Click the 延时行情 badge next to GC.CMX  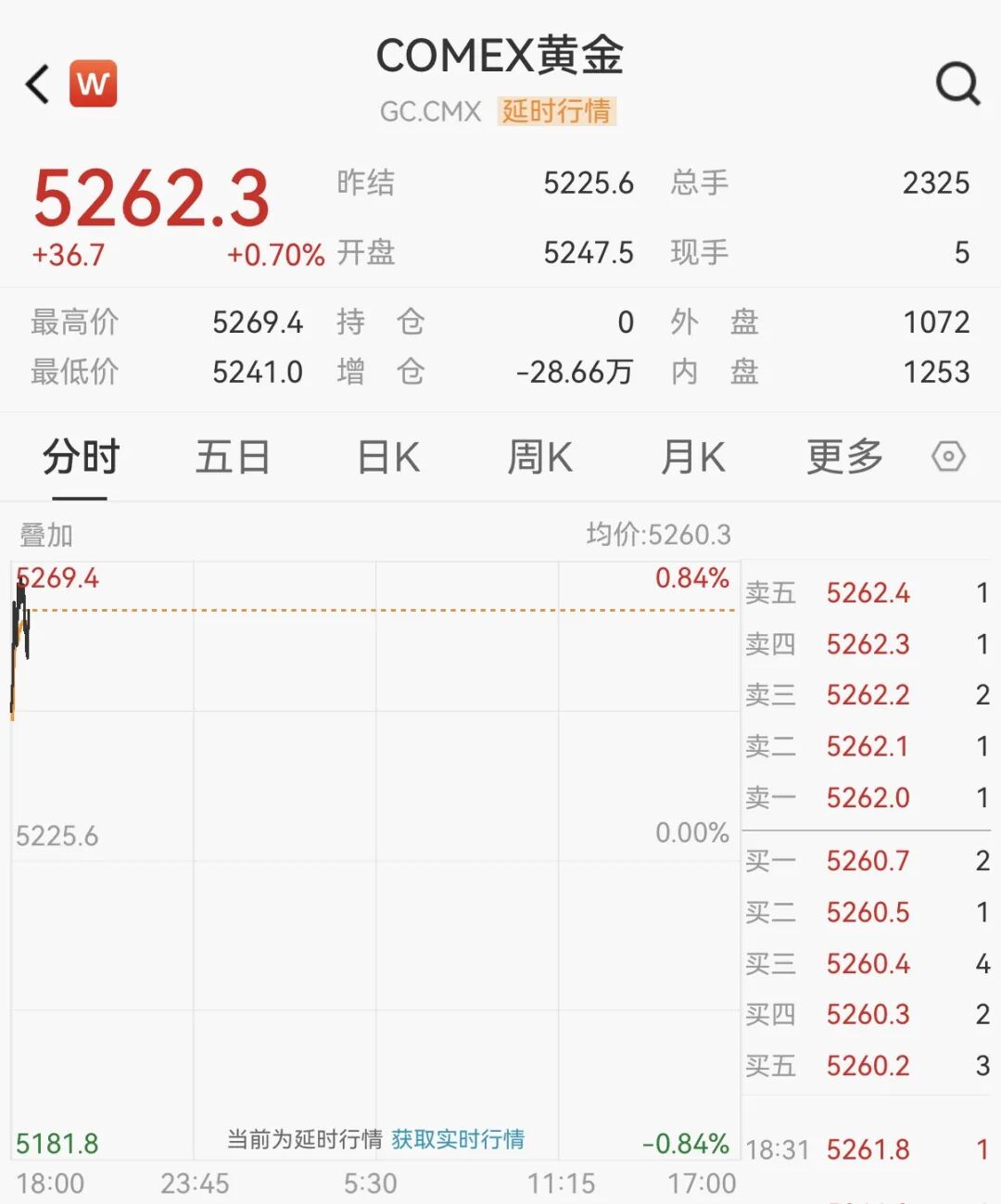pos(556,111)
